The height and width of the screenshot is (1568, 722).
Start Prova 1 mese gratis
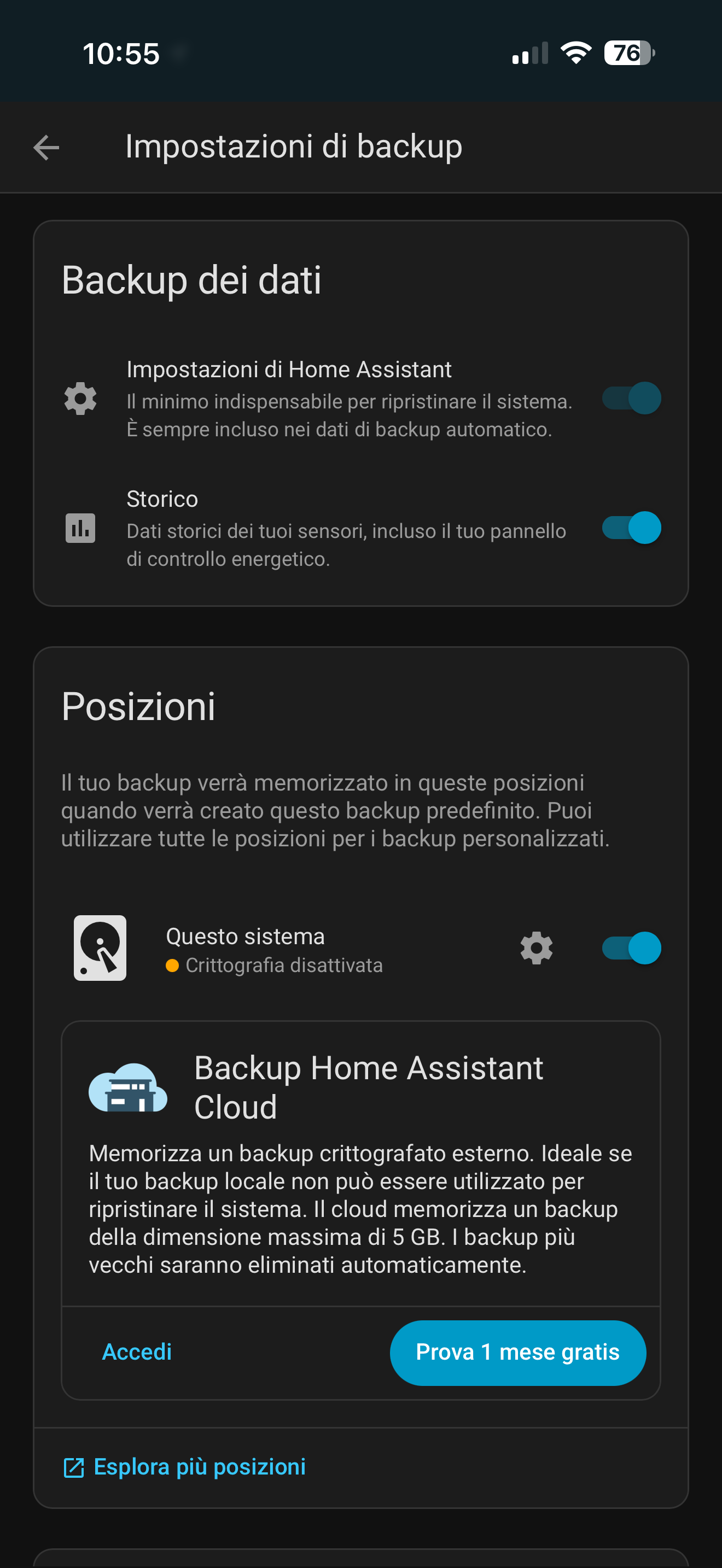517,1352
